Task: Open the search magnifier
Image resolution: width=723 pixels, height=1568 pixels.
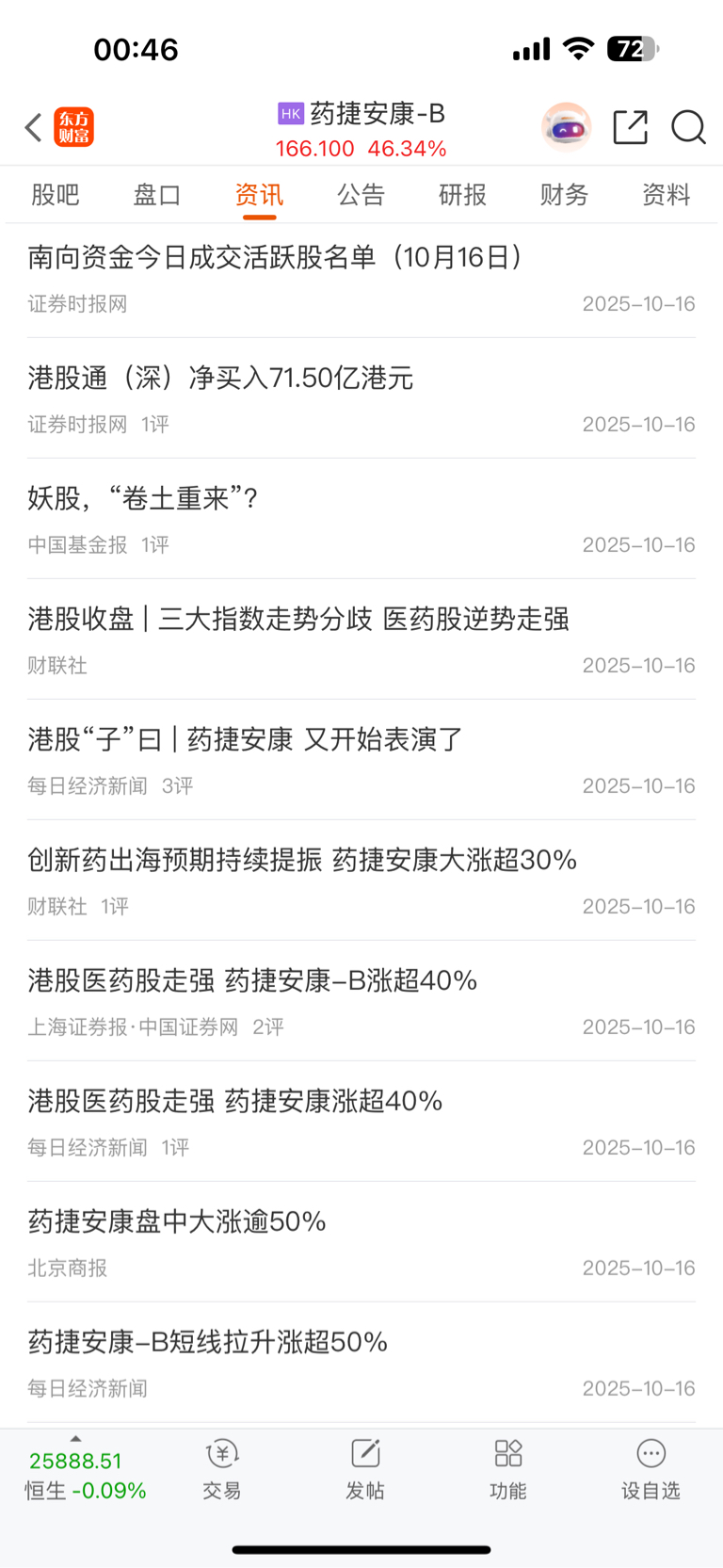Action: pyautogui.click(x=688, y=127)
